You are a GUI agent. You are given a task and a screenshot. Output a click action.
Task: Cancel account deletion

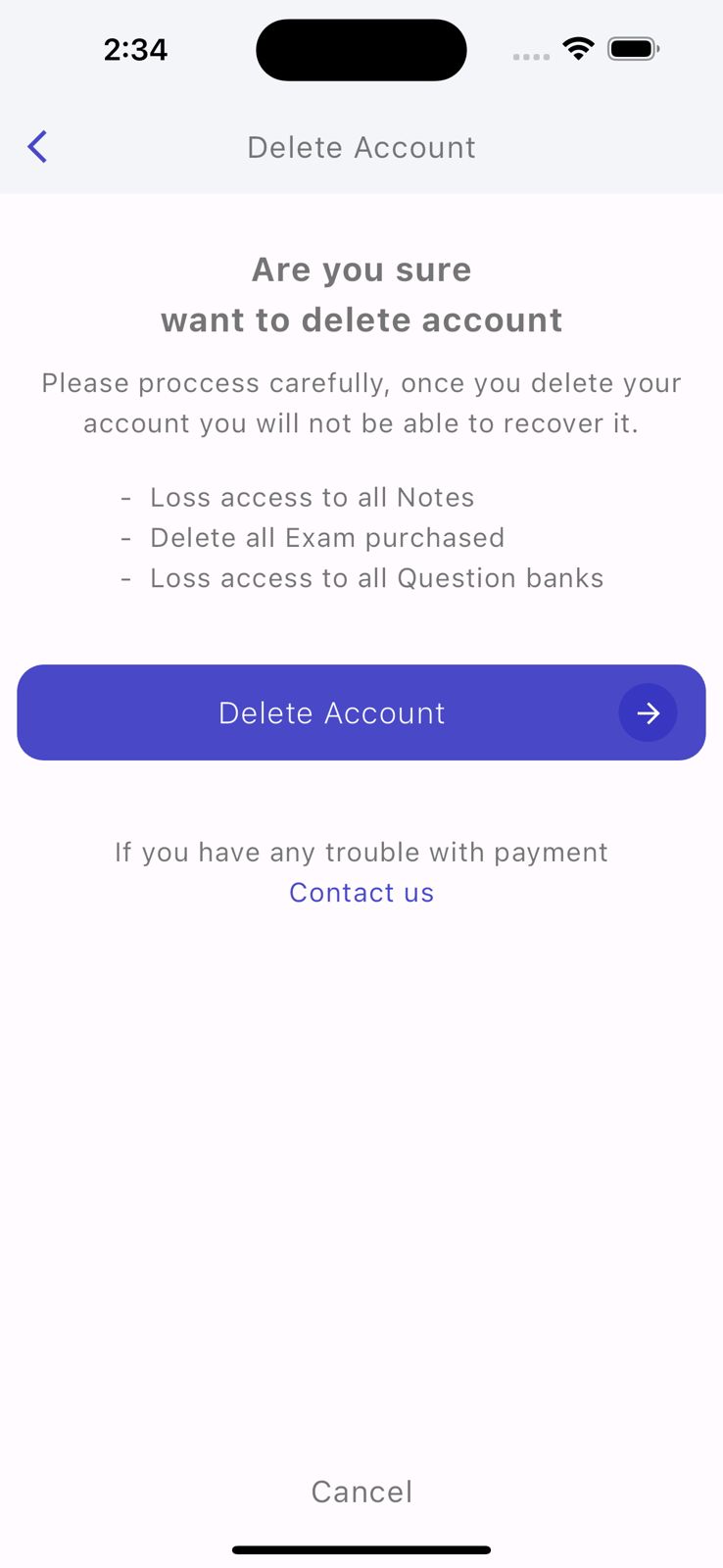coord(361,1492)
